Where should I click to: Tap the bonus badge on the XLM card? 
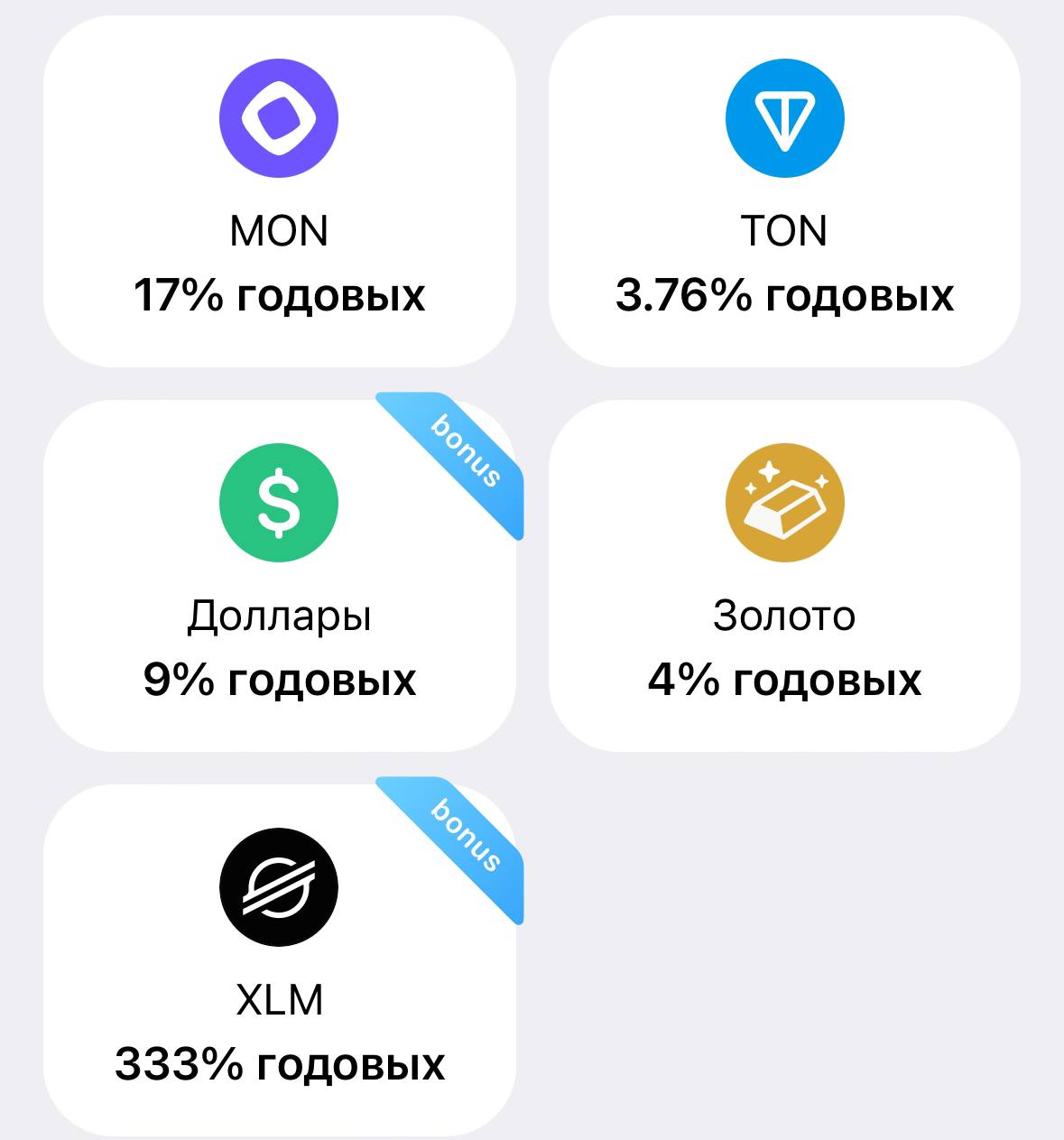[462, 849]
